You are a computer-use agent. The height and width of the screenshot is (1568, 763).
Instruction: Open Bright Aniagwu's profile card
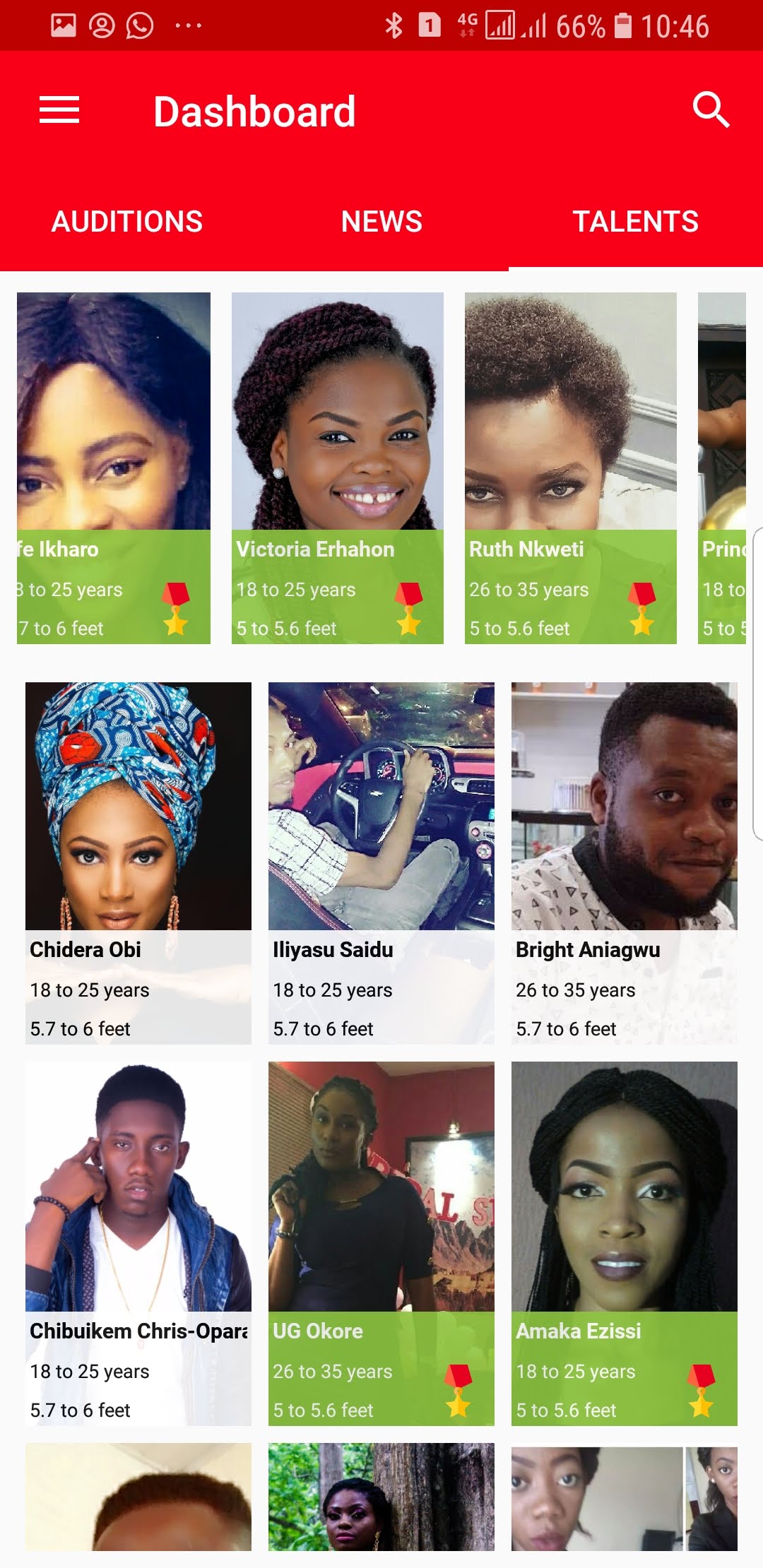[x=625, y=862]
